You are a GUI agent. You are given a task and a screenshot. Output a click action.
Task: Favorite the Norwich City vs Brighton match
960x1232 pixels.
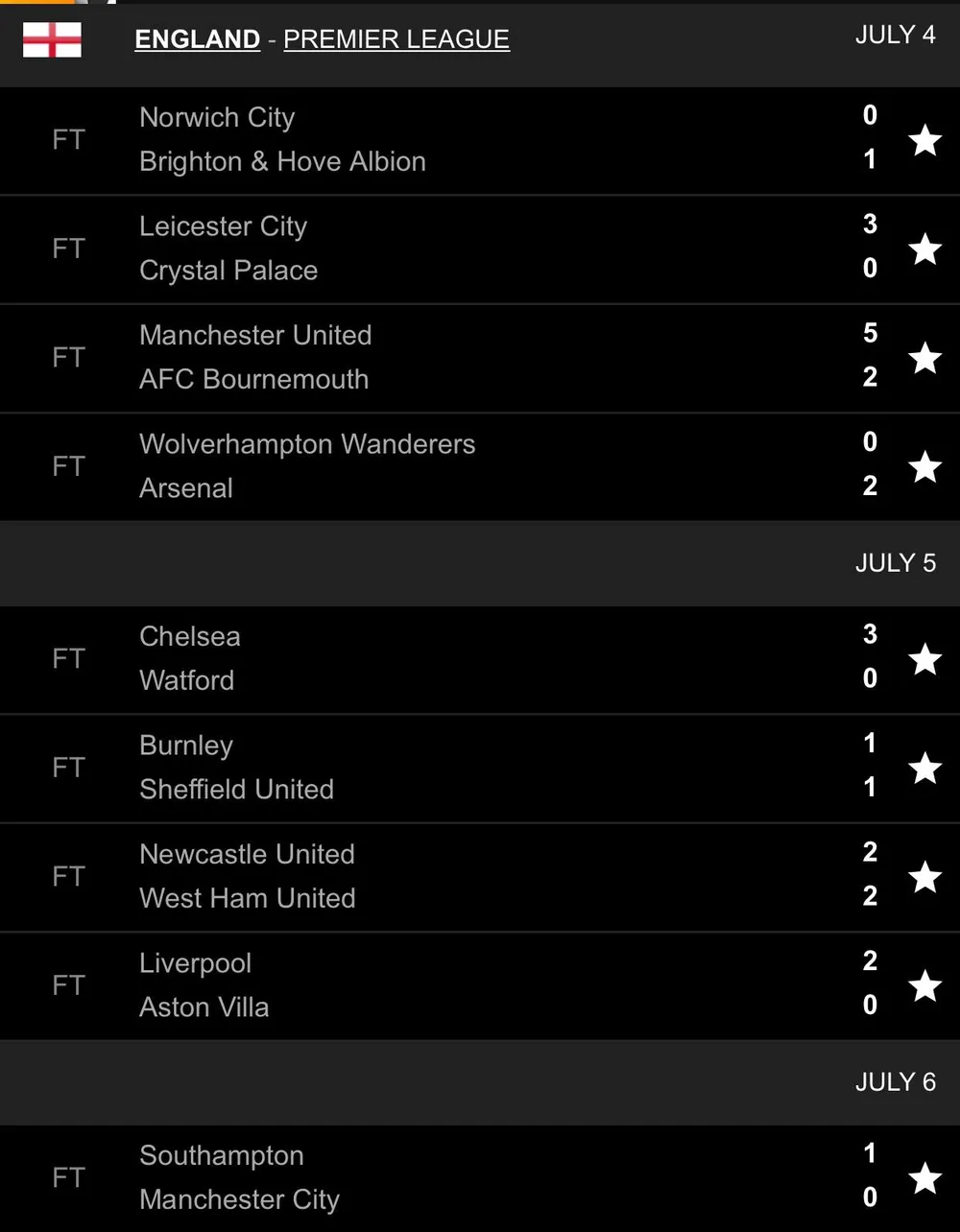924,141
